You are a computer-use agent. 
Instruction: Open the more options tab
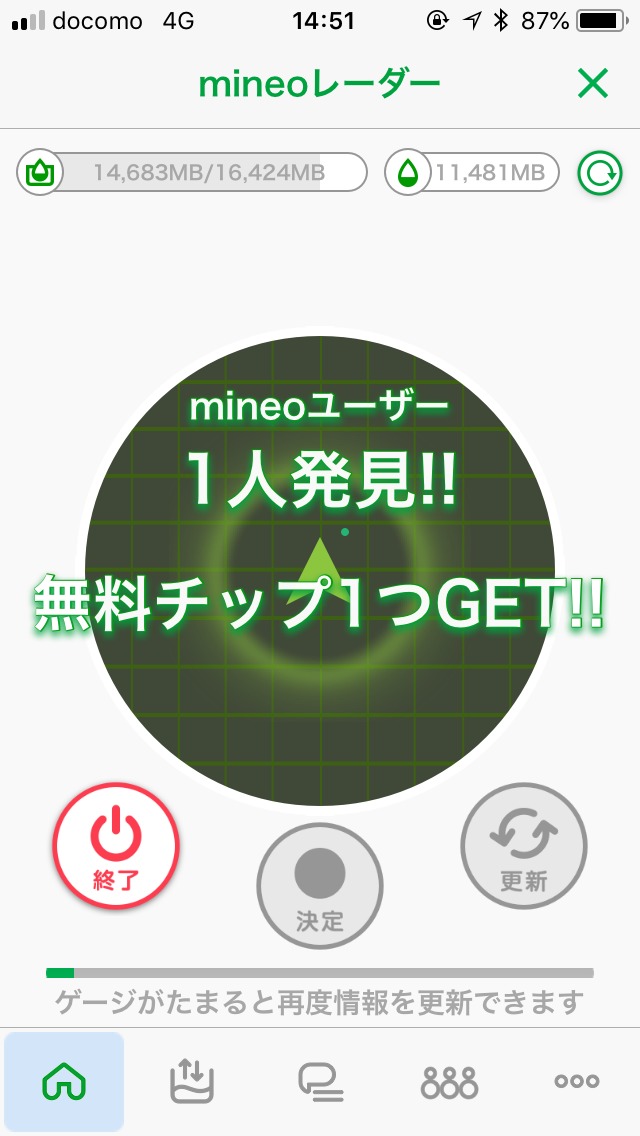[x=577, y=1082]
